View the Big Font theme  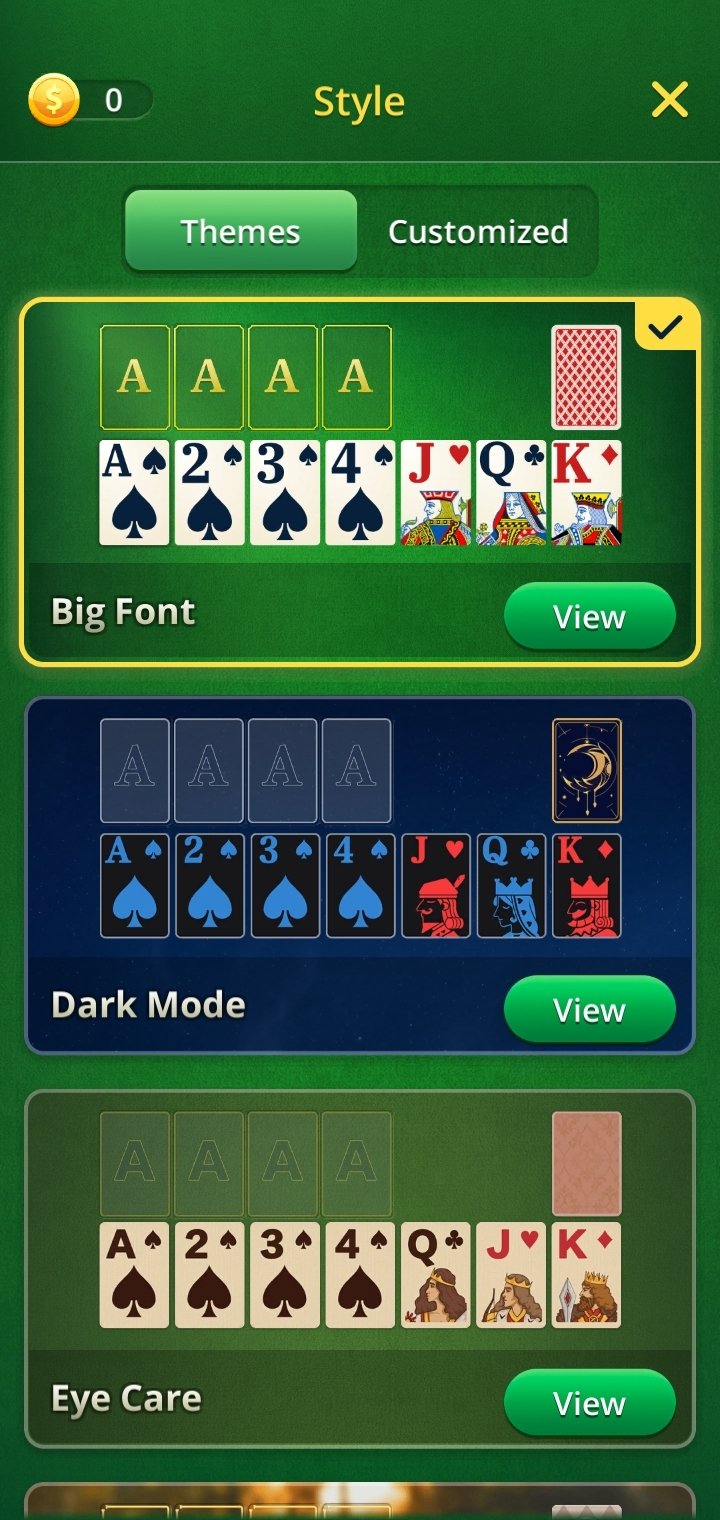pyautogui.click(x=589, y=617)
